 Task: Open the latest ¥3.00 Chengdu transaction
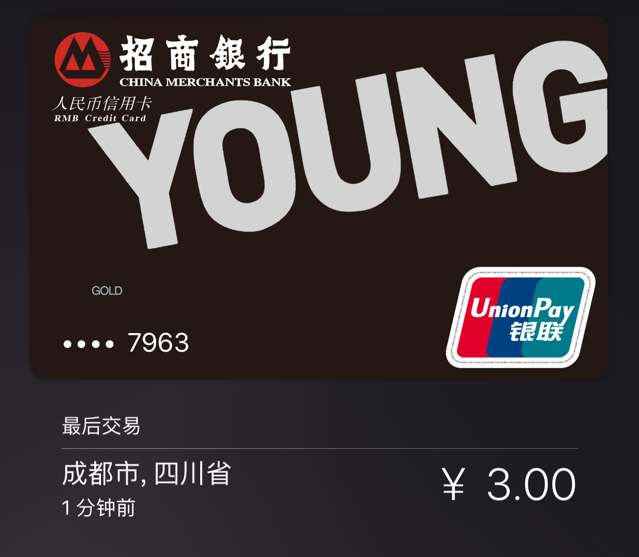tap(318, 488)
